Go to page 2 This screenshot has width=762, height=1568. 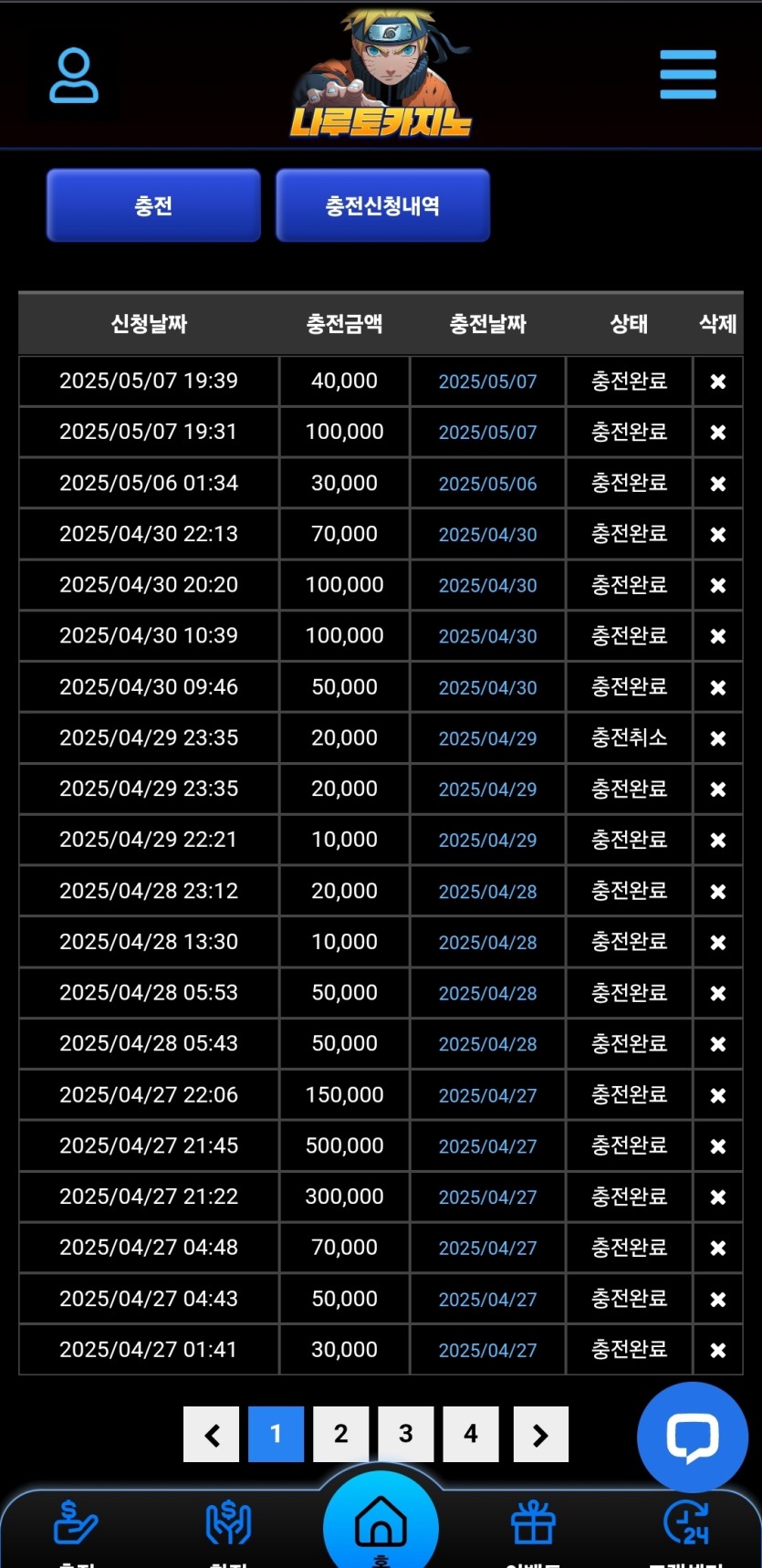click(x=340, y=1434)
